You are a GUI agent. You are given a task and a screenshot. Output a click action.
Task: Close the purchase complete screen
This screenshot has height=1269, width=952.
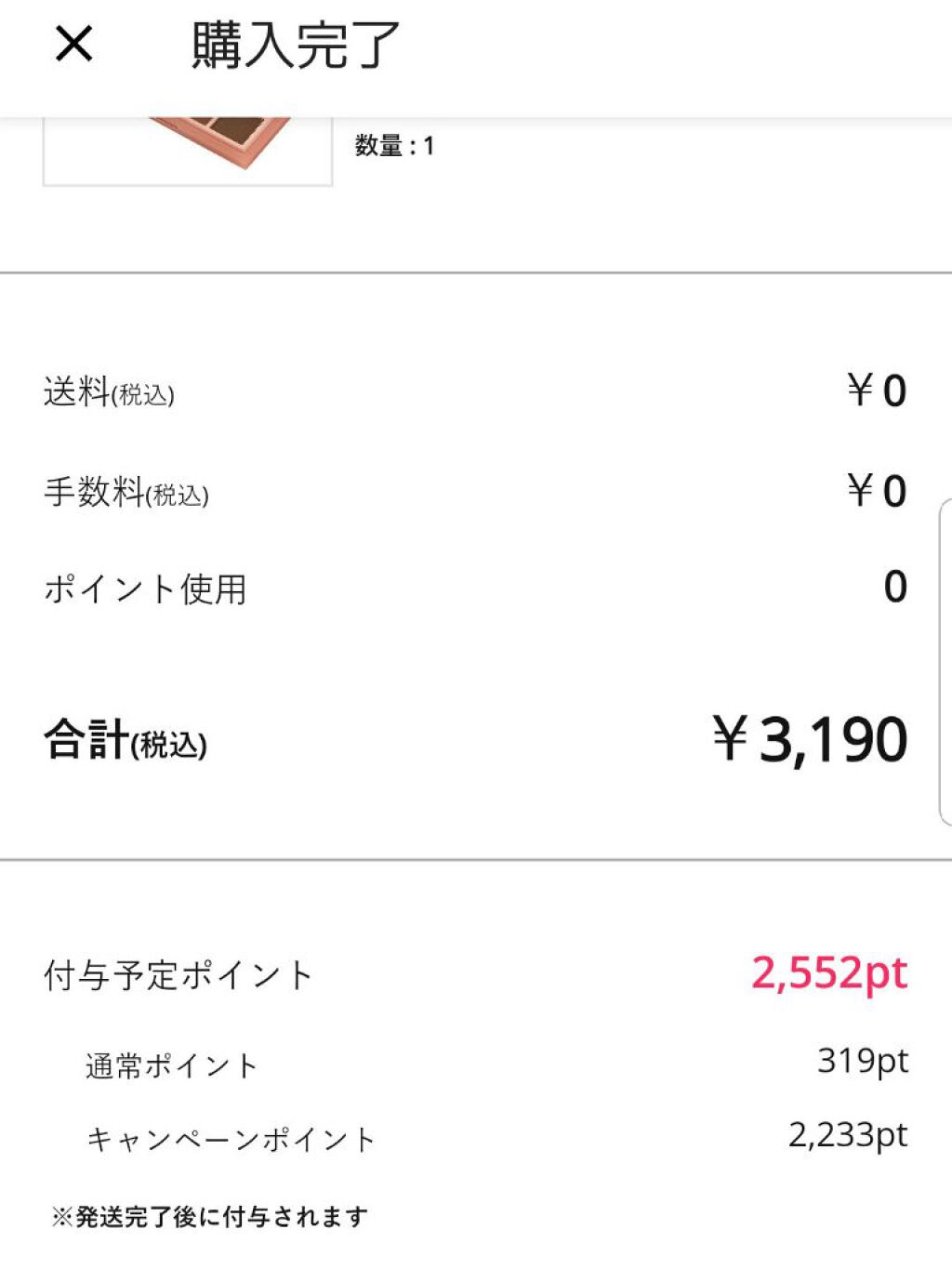tap(74, 44)
